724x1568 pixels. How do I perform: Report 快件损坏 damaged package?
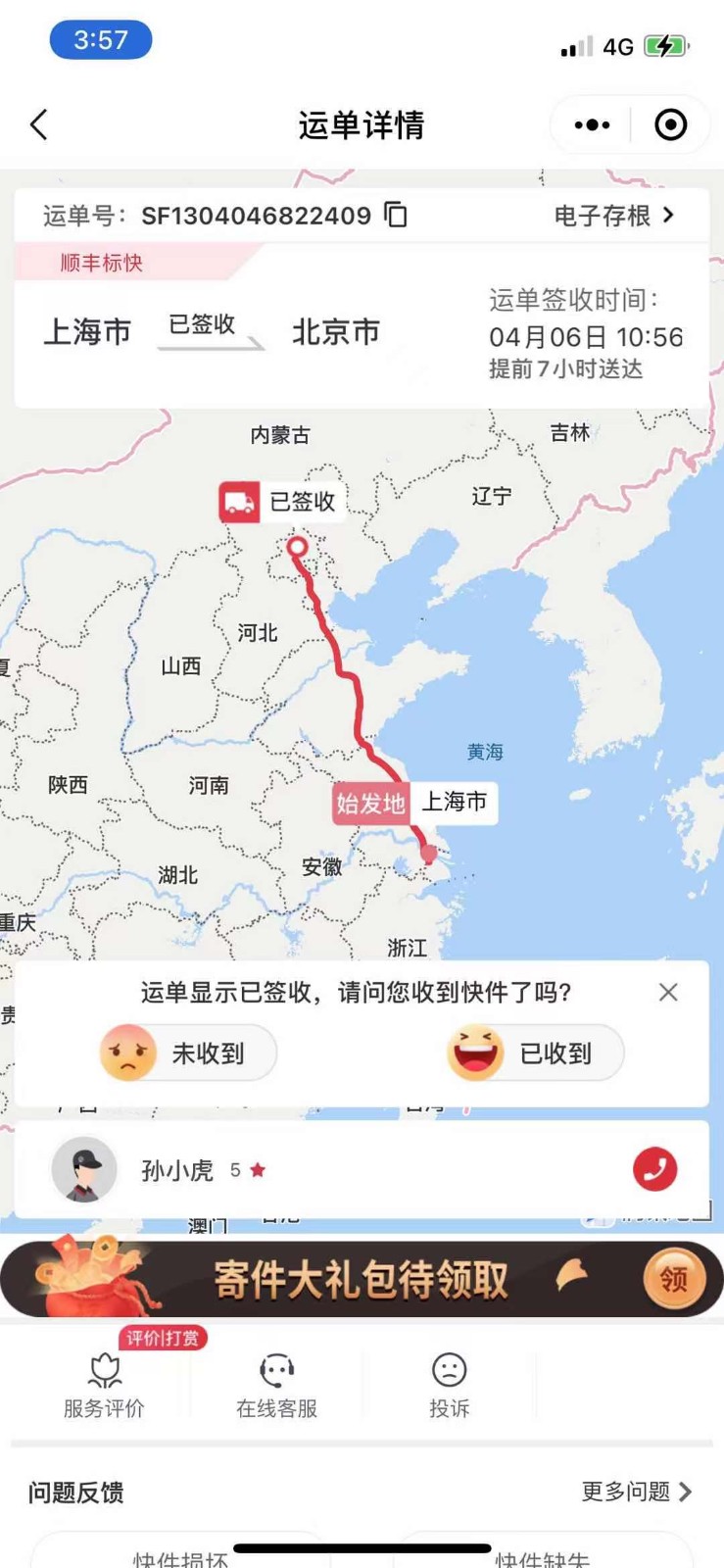[x=181, y=1557]
